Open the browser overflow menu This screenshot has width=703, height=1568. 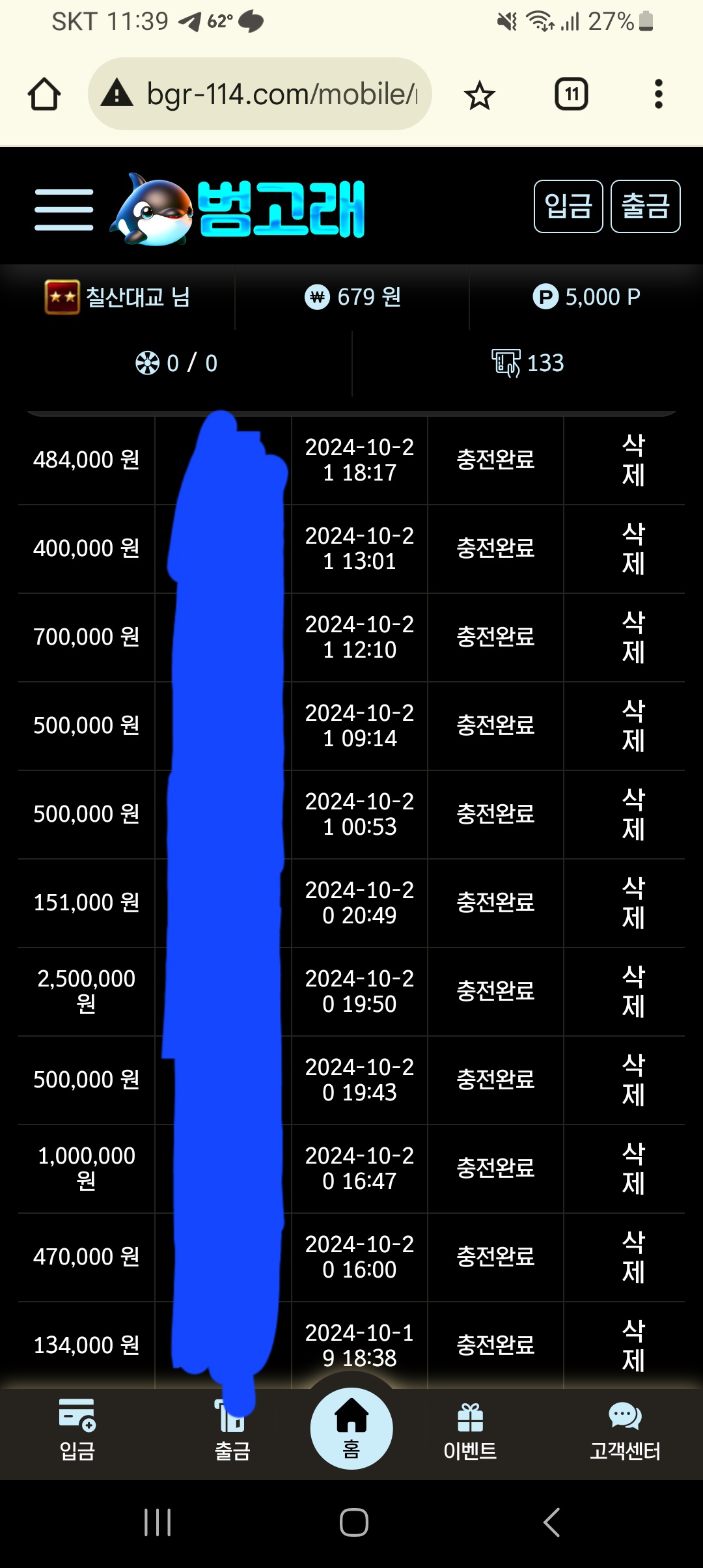click(658, 94)
